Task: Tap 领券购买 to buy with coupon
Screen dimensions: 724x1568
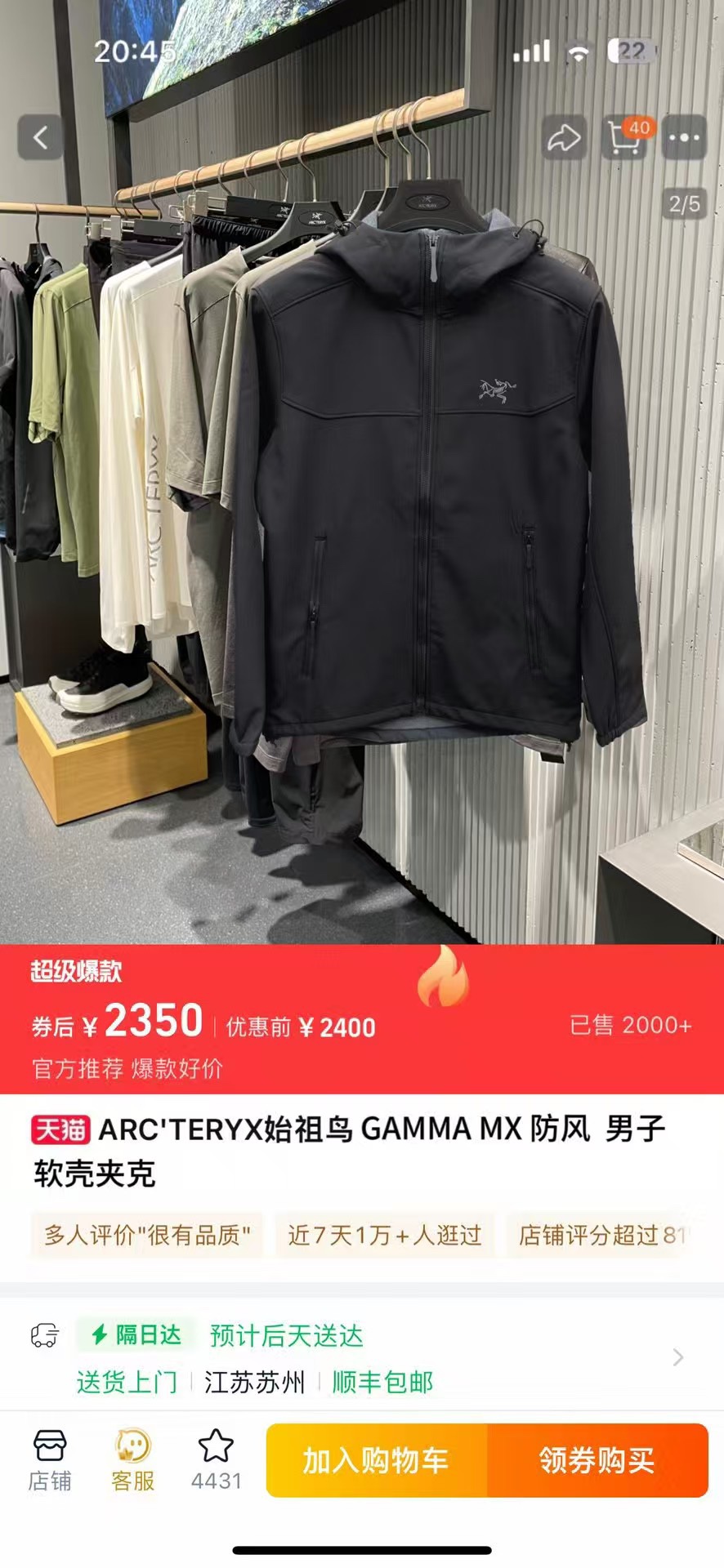Action: click(597, 1461)
